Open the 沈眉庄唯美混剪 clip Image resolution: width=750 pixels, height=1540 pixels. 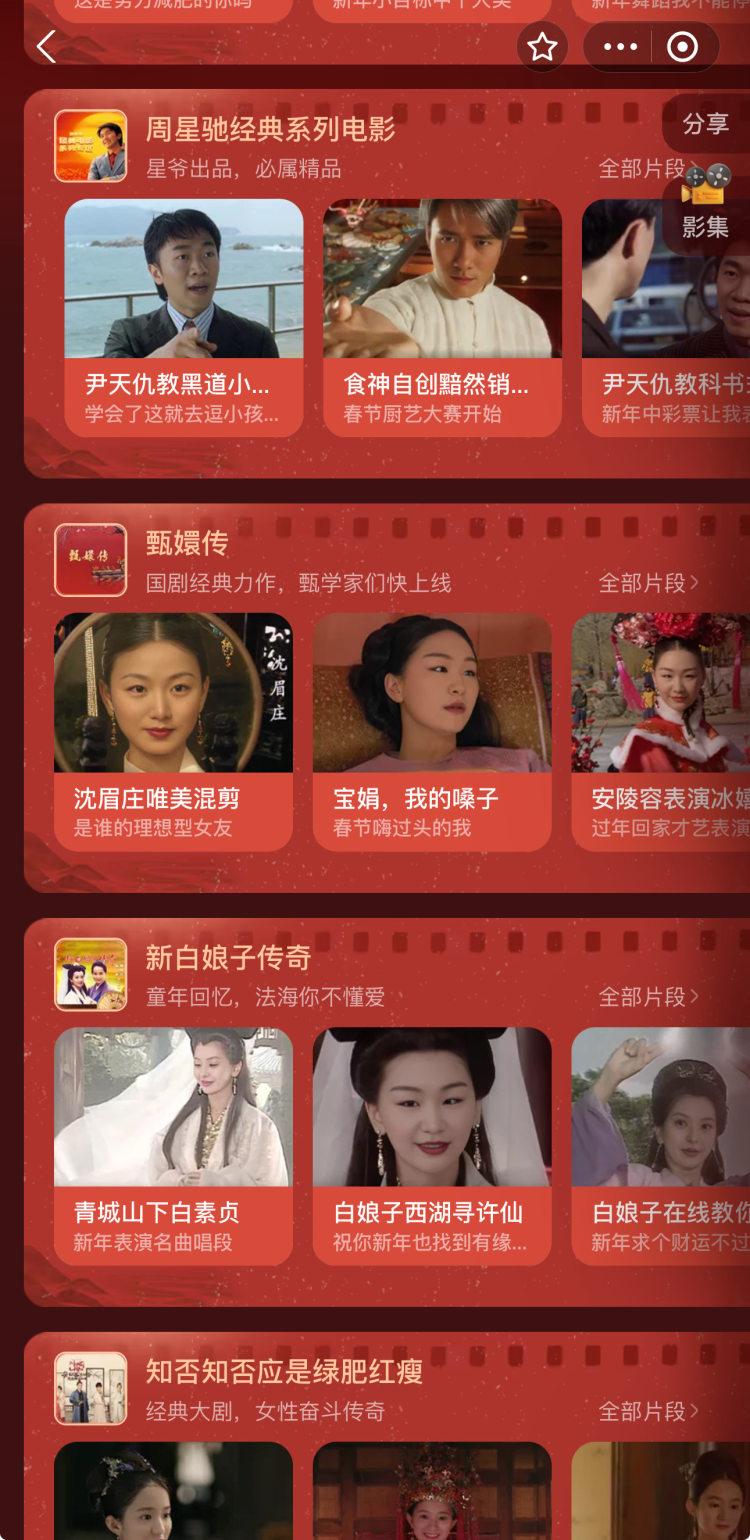pyautogui.click(x=173, y=731)
